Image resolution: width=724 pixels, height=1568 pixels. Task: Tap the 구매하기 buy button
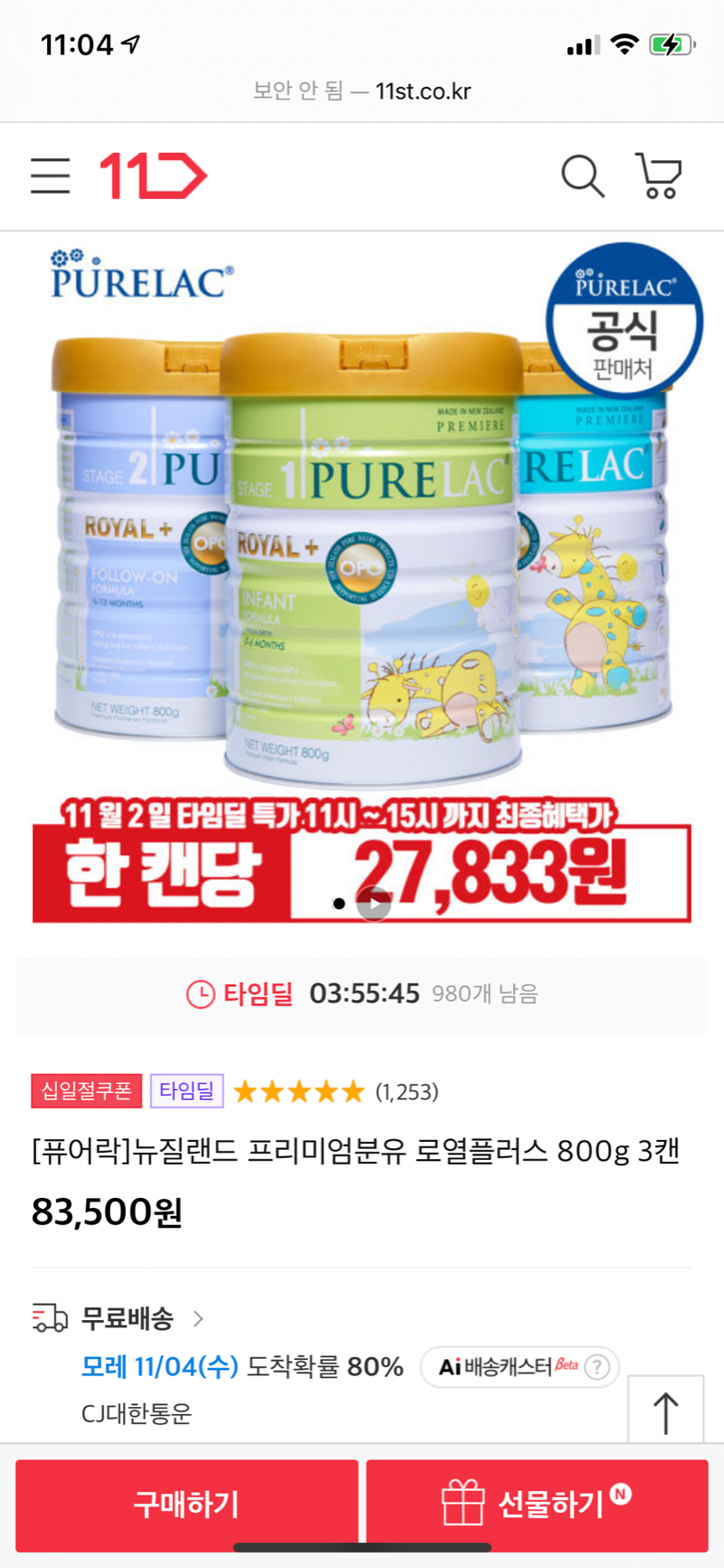(x=186, y=1504)
